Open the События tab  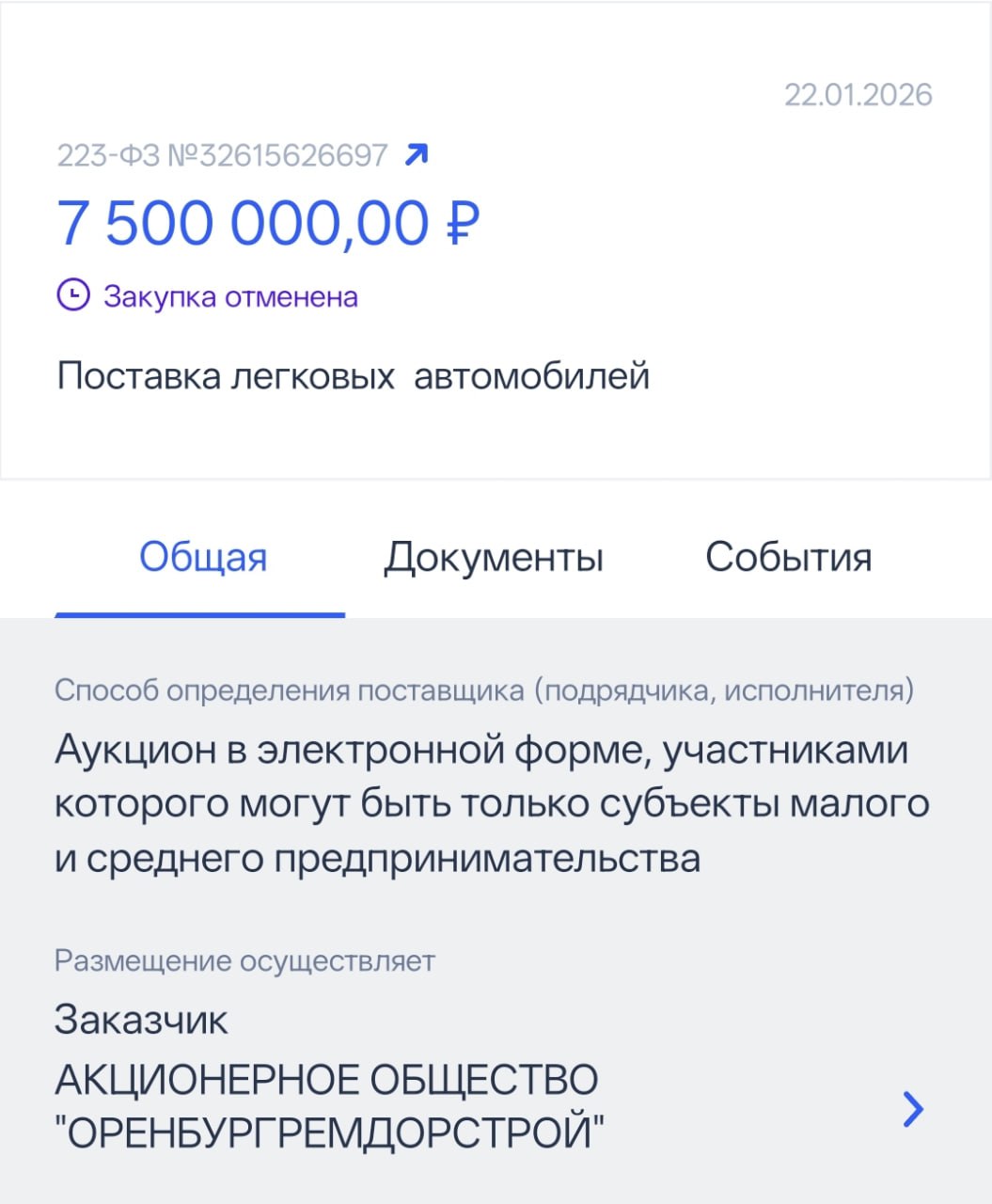tap(788, 558)
